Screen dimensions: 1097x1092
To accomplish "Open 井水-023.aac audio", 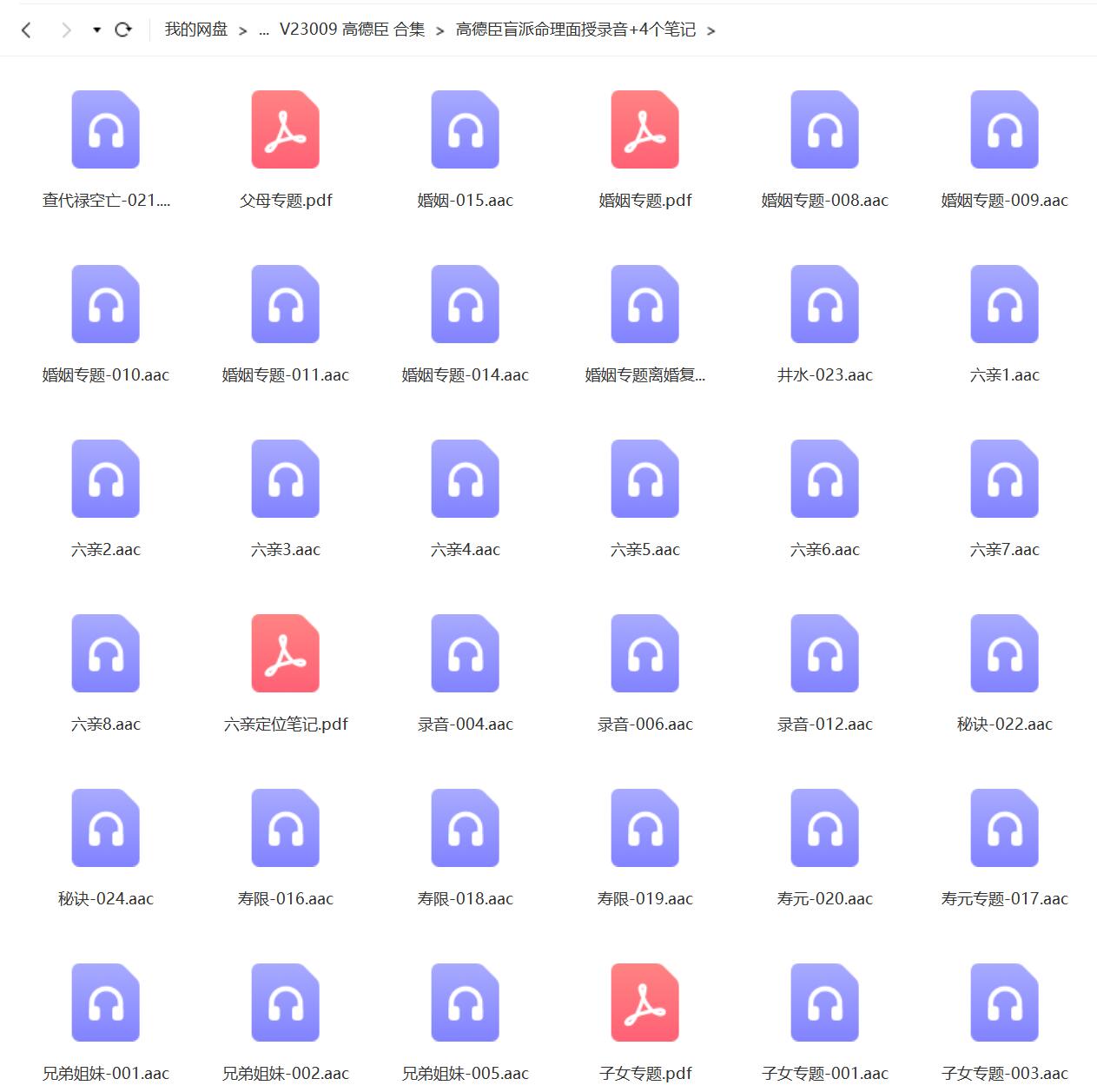I will (x=825, y=305).
